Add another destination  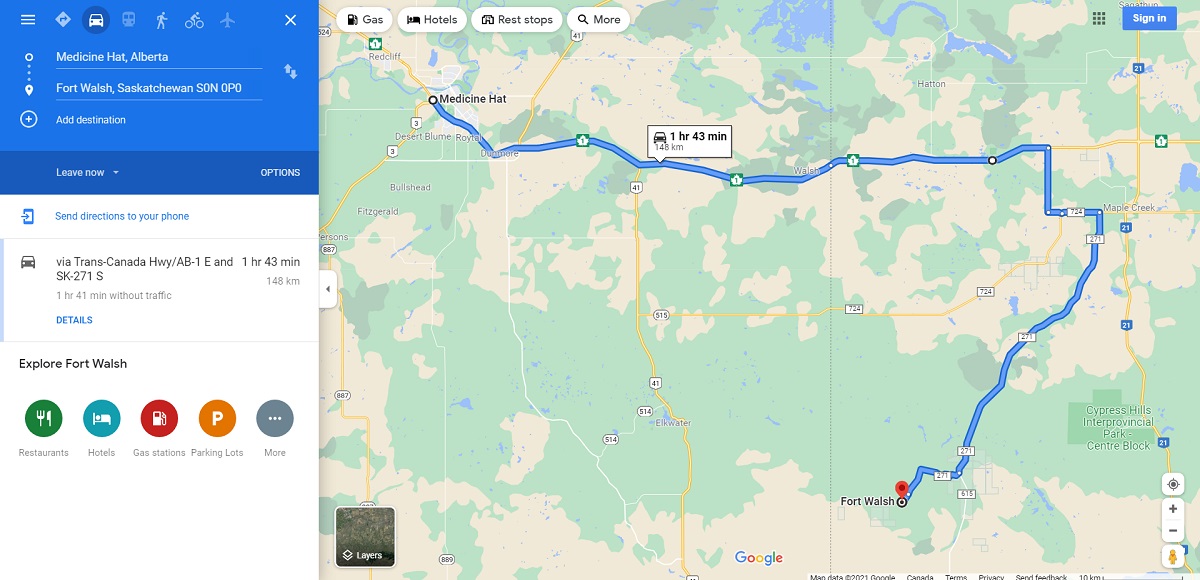click(90, 120)
